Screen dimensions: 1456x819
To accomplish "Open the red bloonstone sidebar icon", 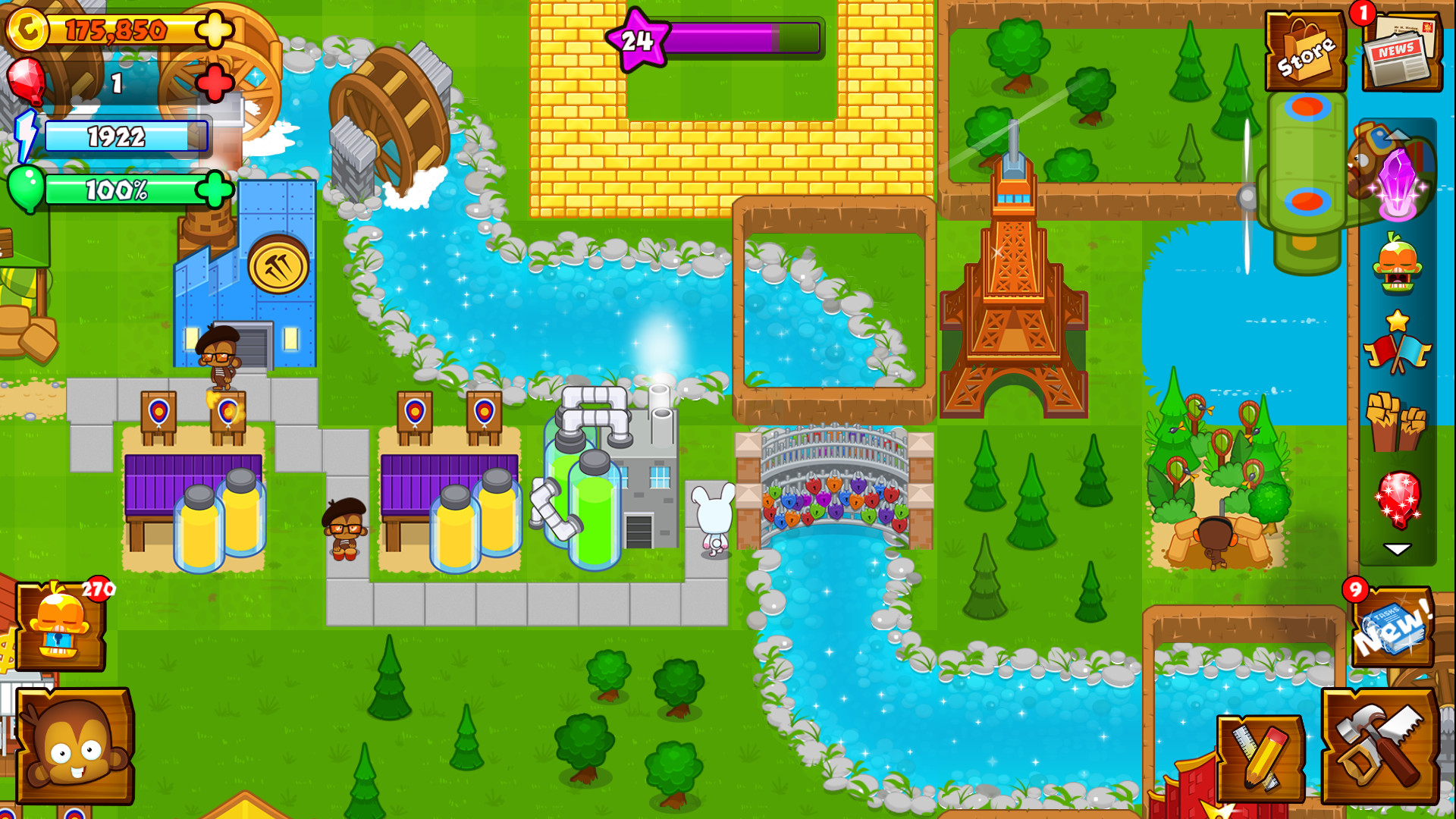I will coord(1398,499).
